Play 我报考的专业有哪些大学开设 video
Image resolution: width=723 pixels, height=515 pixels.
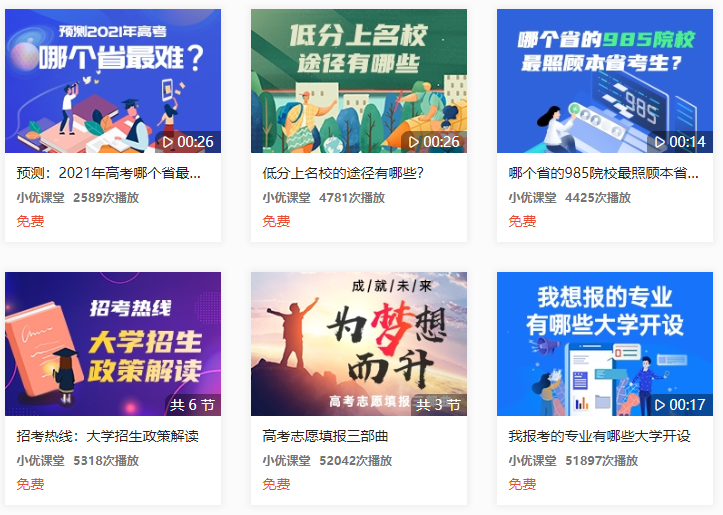pyautogui.click(x=604, y=343)
